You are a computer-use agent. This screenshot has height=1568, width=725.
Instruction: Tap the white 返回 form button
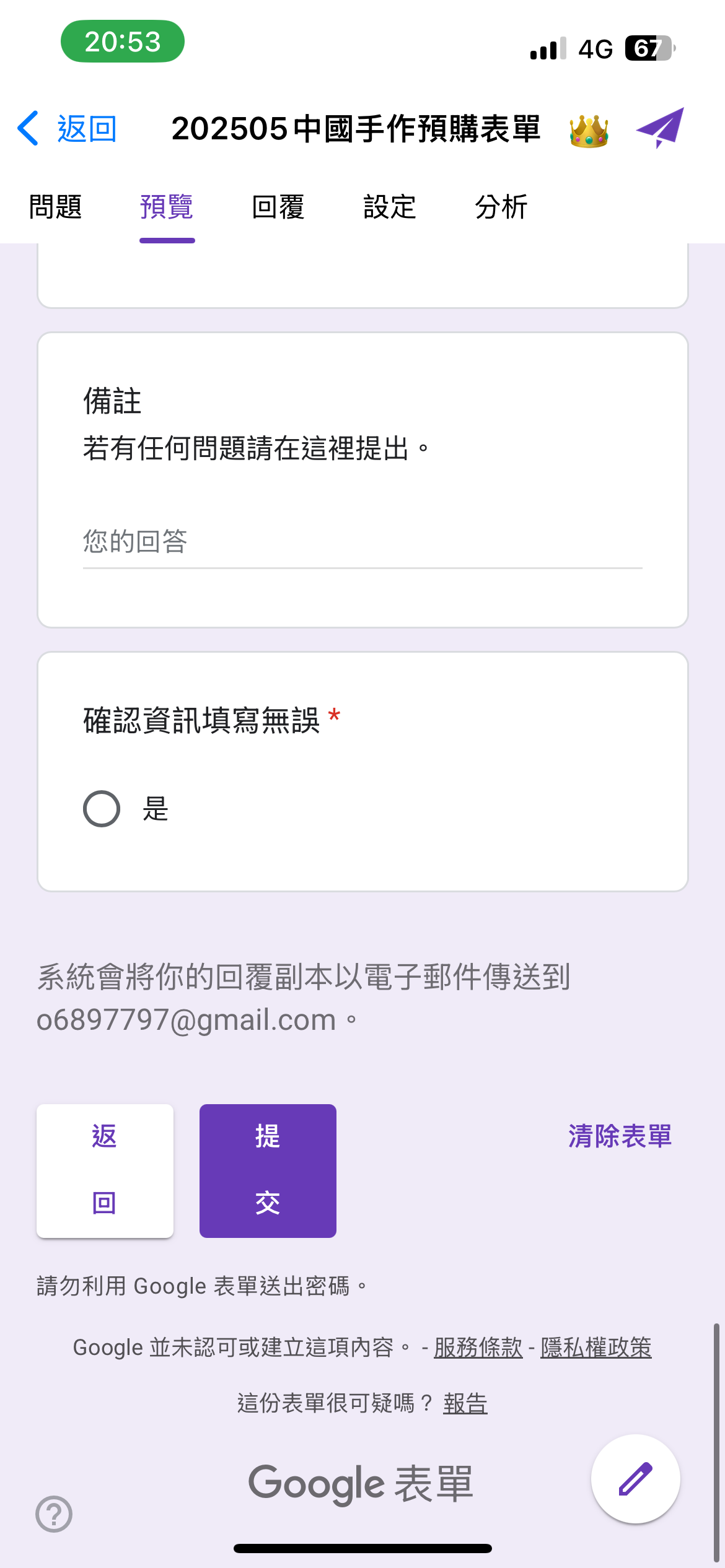pyautogui.click(x=105, y=1171)
